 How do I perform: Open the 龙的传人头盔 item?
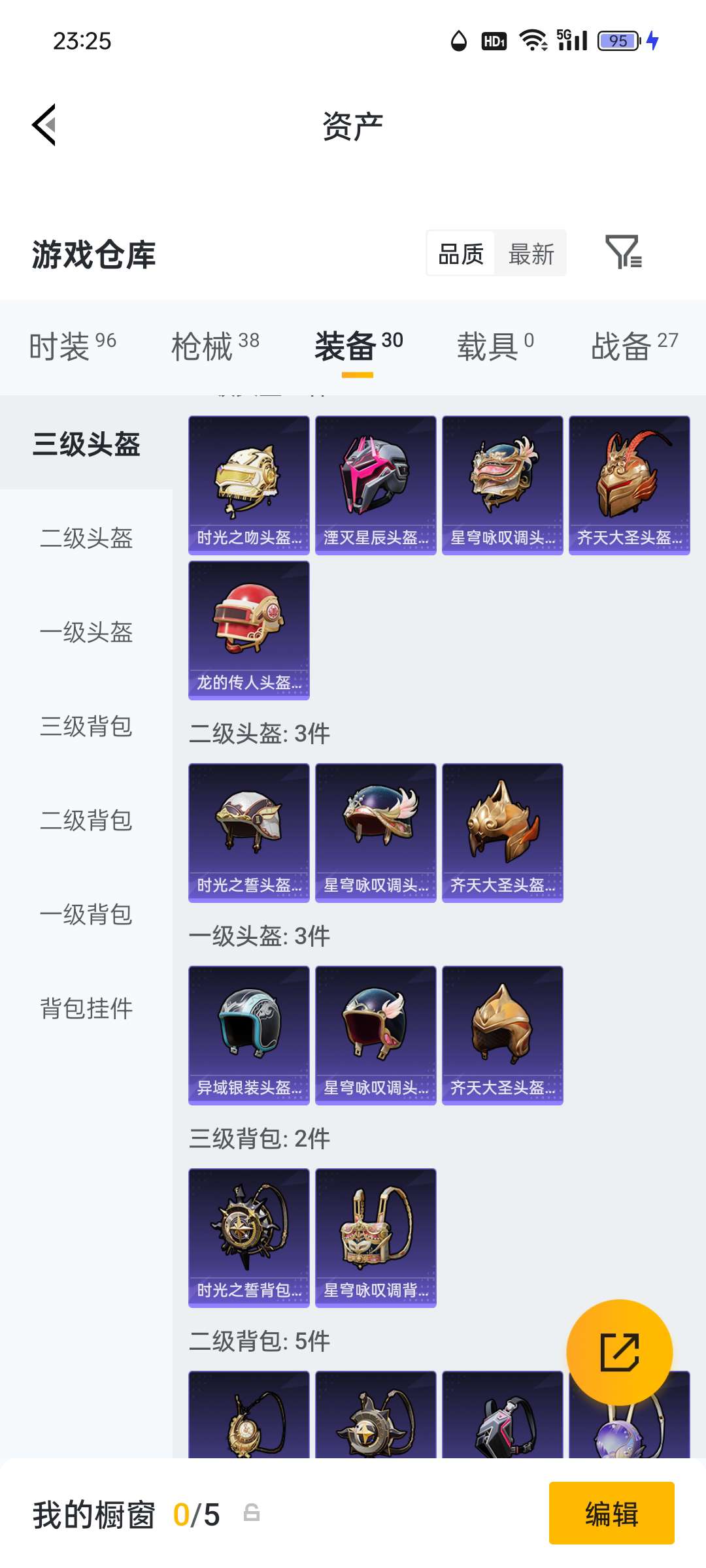249,630
